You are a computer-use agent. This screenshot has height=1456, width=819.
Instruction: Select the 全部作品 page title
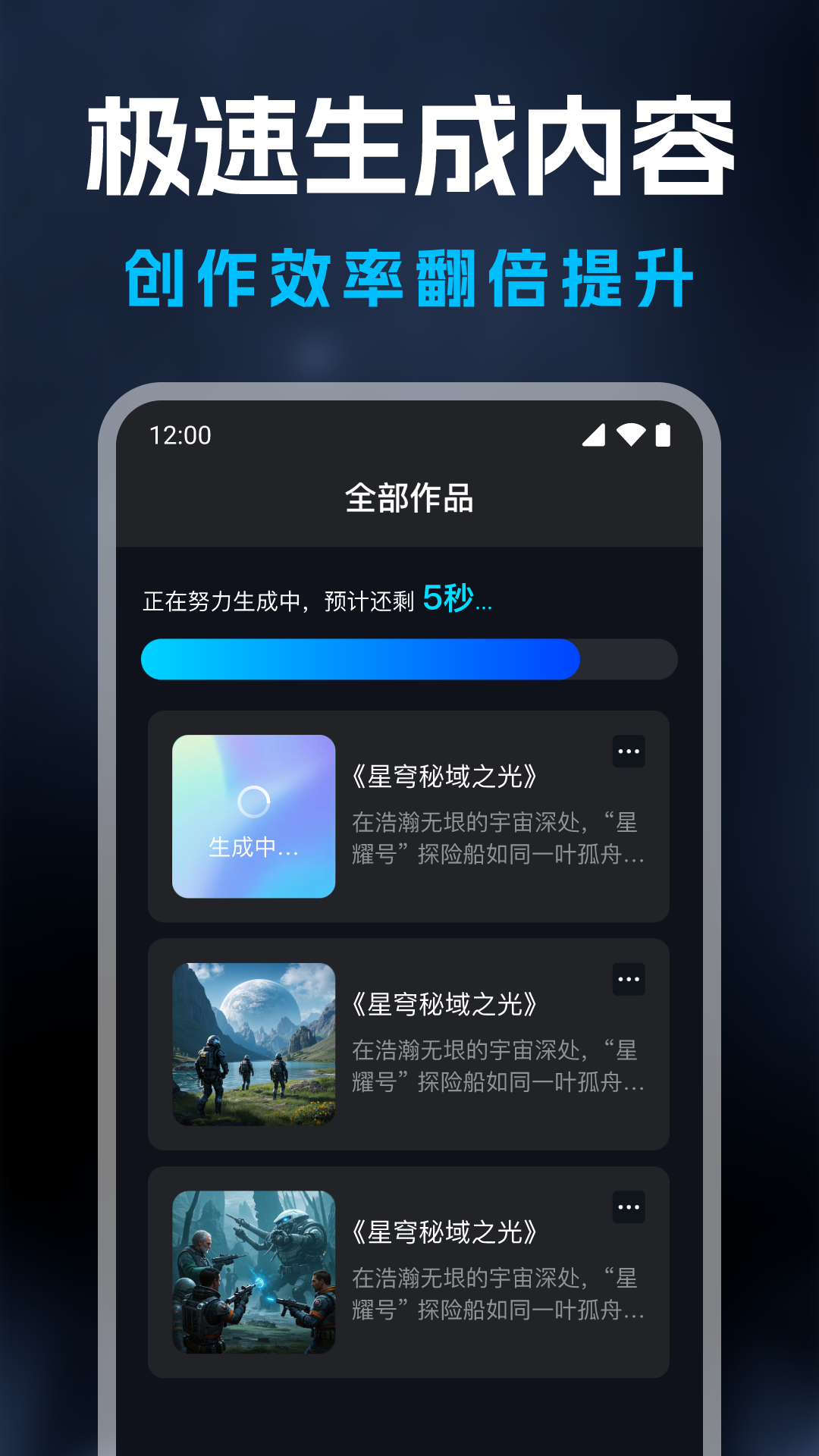click(x=409, y=497)
